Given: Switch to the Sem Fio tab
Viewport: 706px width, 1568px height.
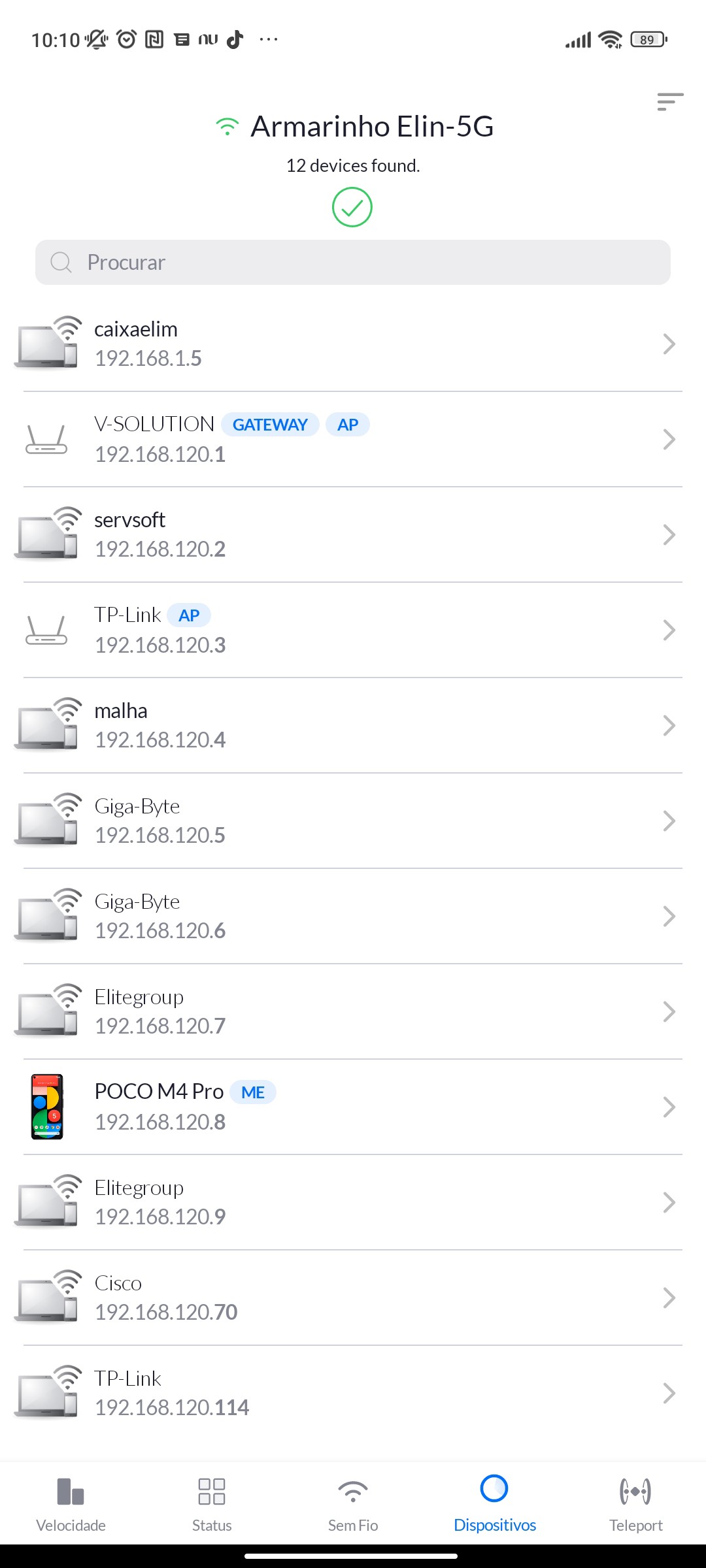Looking at the screenshot, I should click(x=353, y=1504).
